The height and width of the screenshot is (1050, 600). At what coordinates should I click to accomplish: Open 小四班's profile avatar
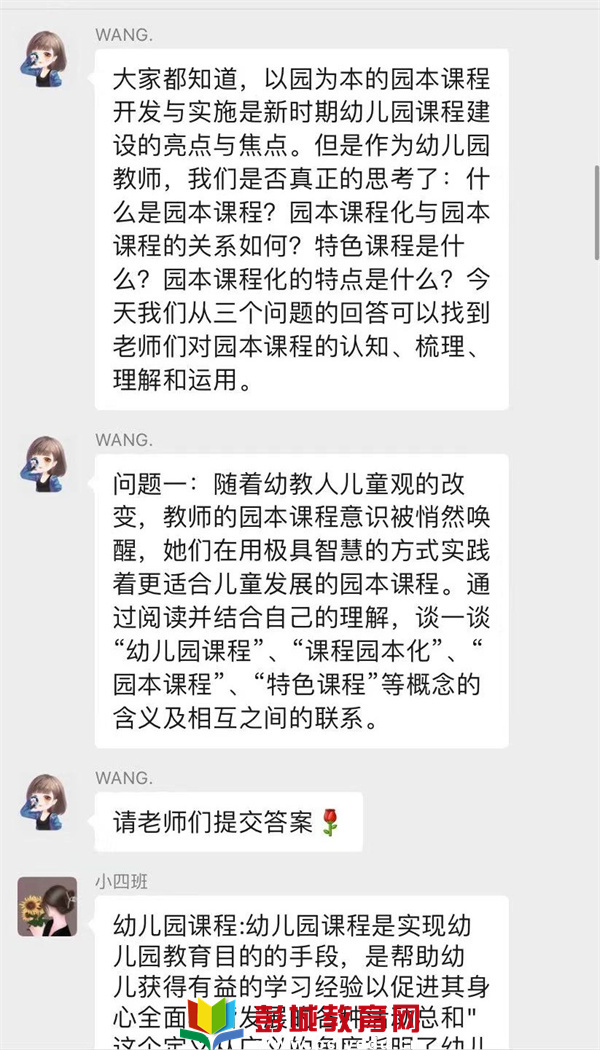point(47,907)
